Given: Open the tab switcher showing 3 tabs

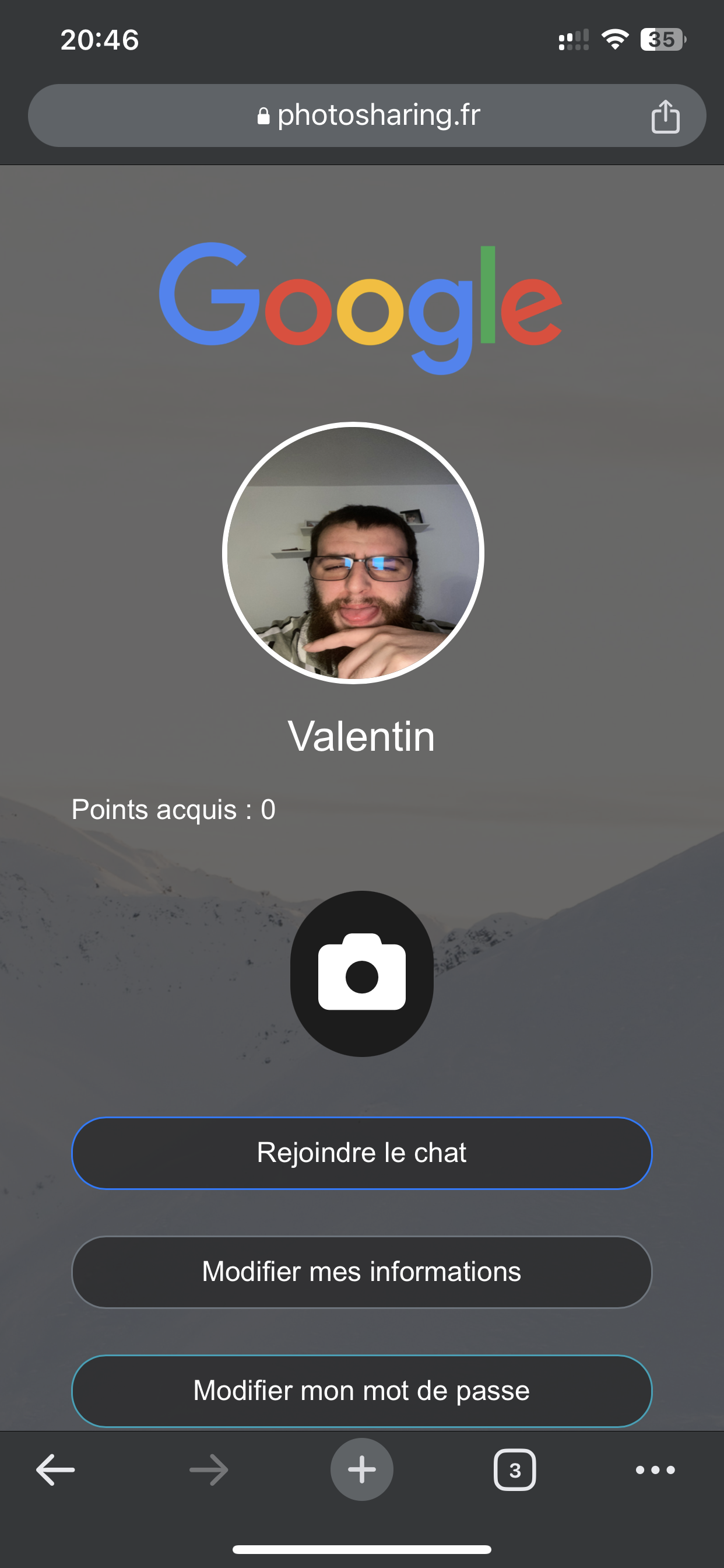Looking at the screenshot, I should click(x=515, y=1469).
